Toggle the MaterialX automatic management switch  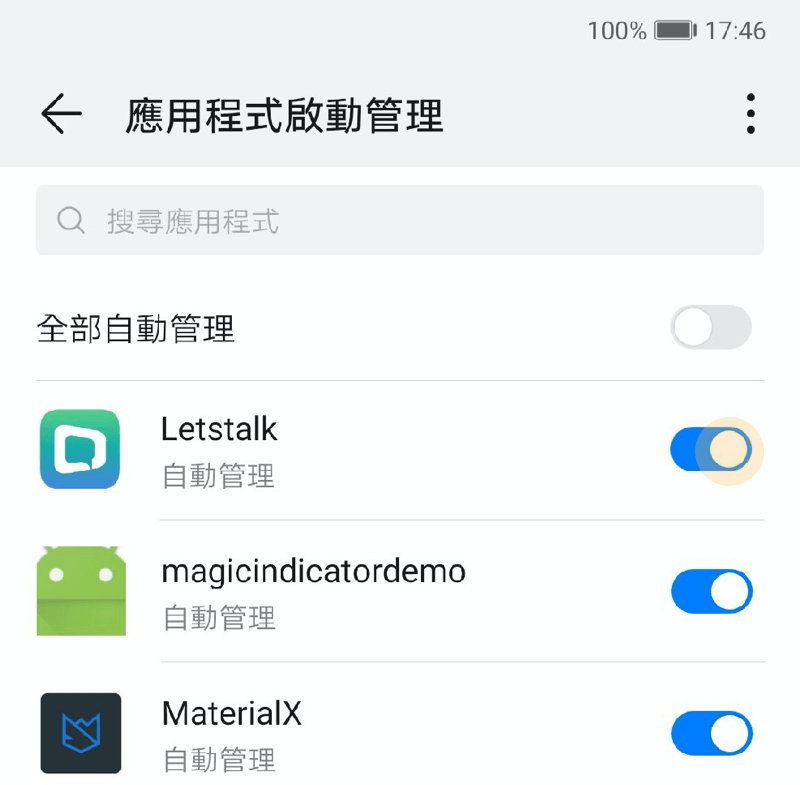[711, 733]
